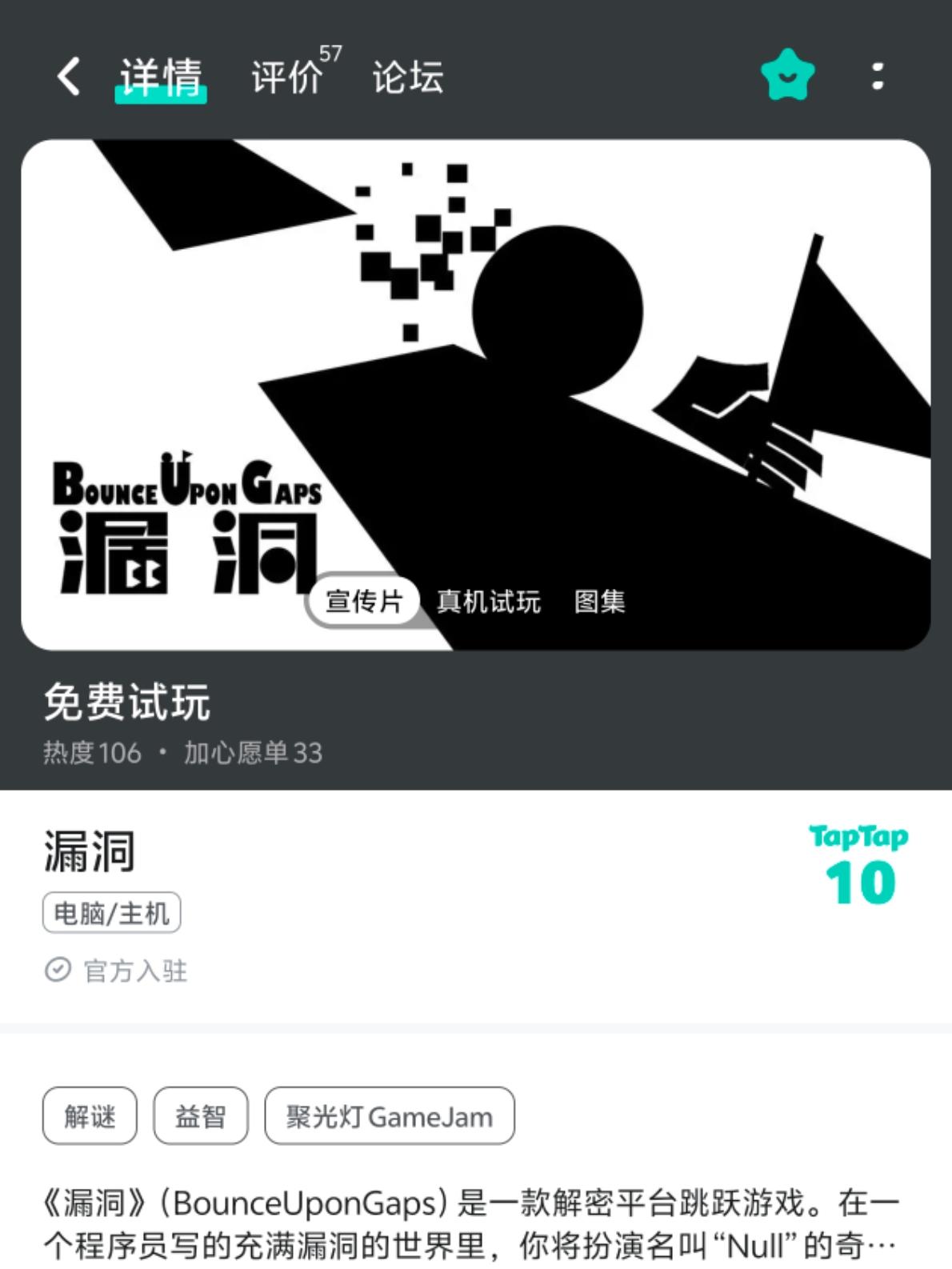Viewport: 952px width, 1269px height.
Task: Click the 官方入驻 link
Action: [134, 971]
